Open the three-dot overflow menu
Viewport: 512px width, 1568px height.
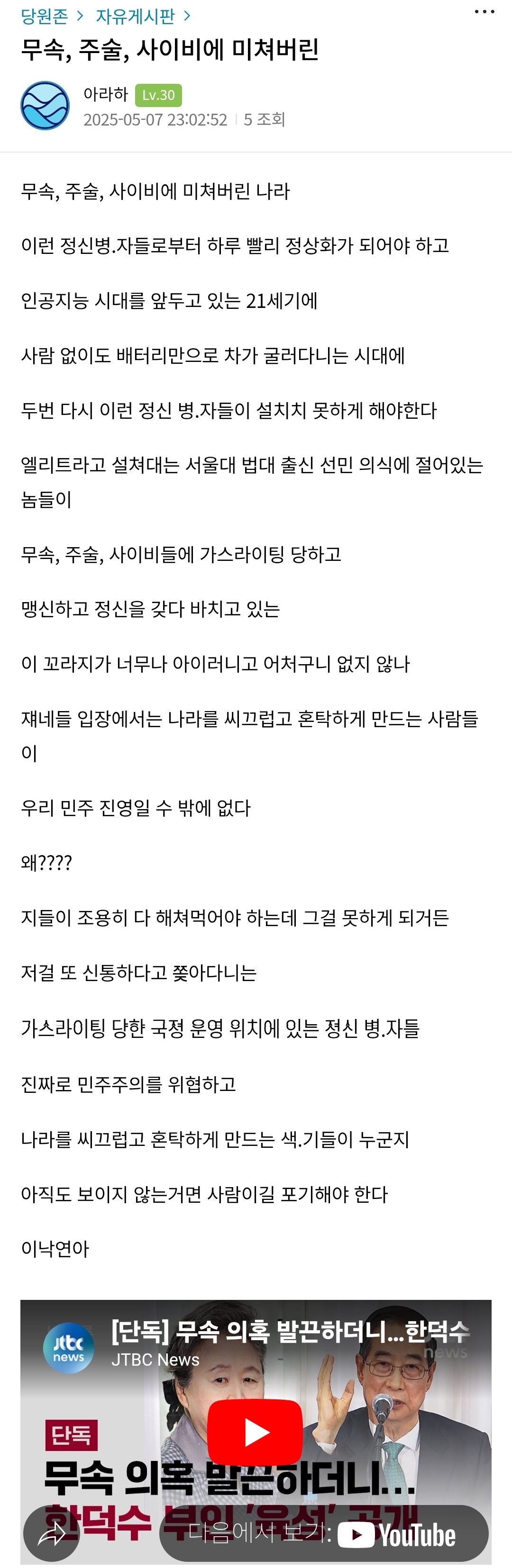tap(484, 12)
